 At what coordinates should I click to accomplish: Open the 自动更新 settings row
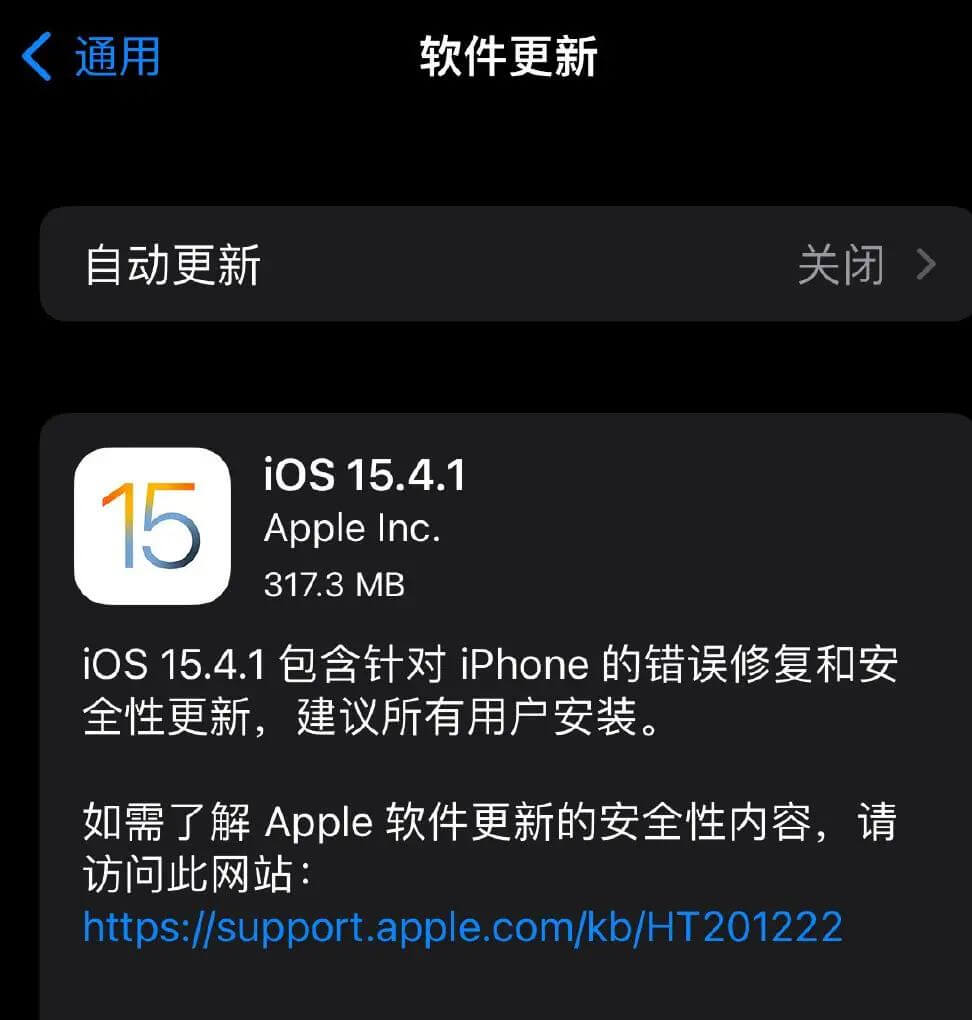pos(505,265)
